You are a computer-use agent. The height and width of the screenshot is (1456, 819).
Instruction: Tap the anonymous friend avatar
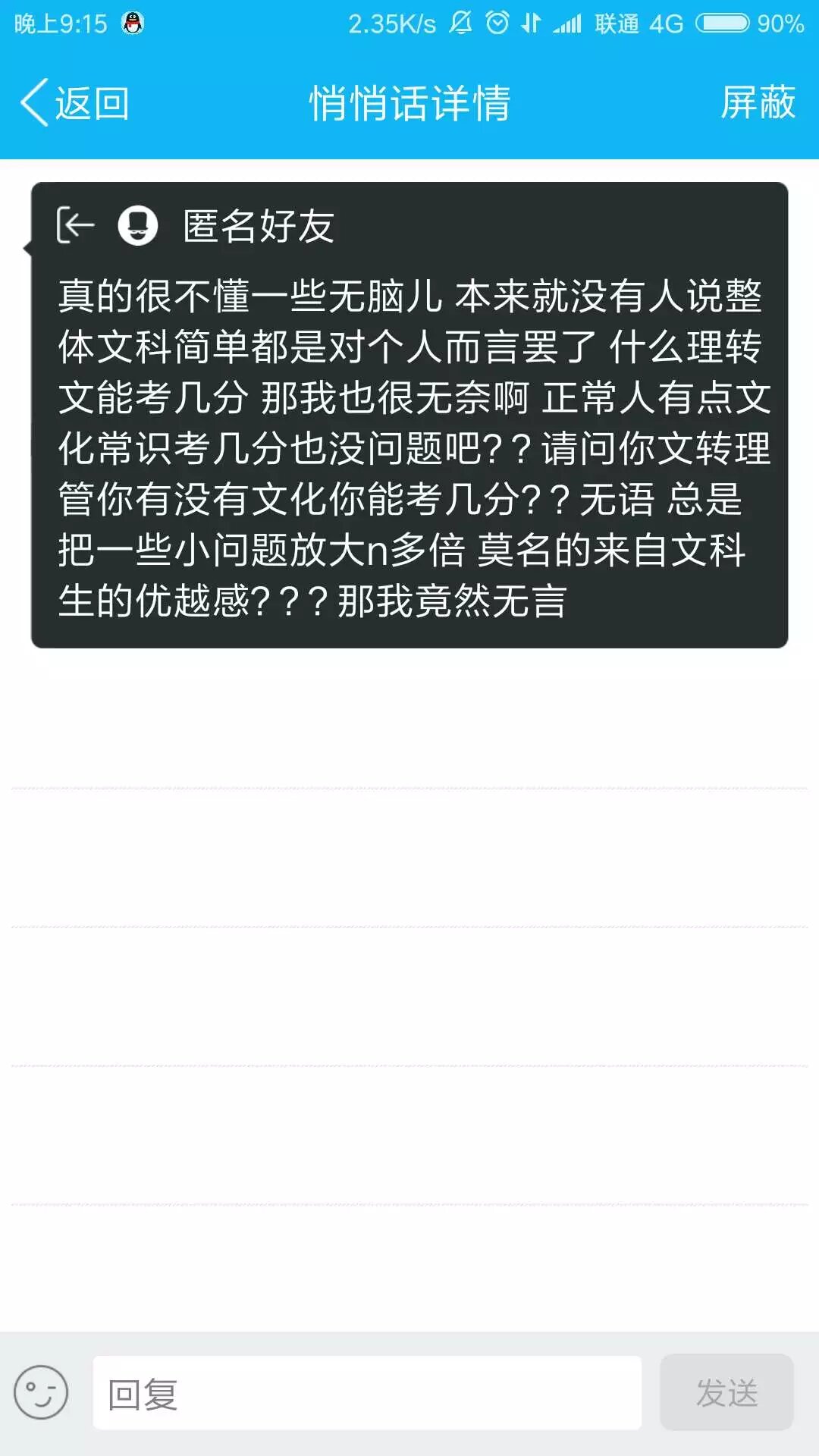point(138,225)
